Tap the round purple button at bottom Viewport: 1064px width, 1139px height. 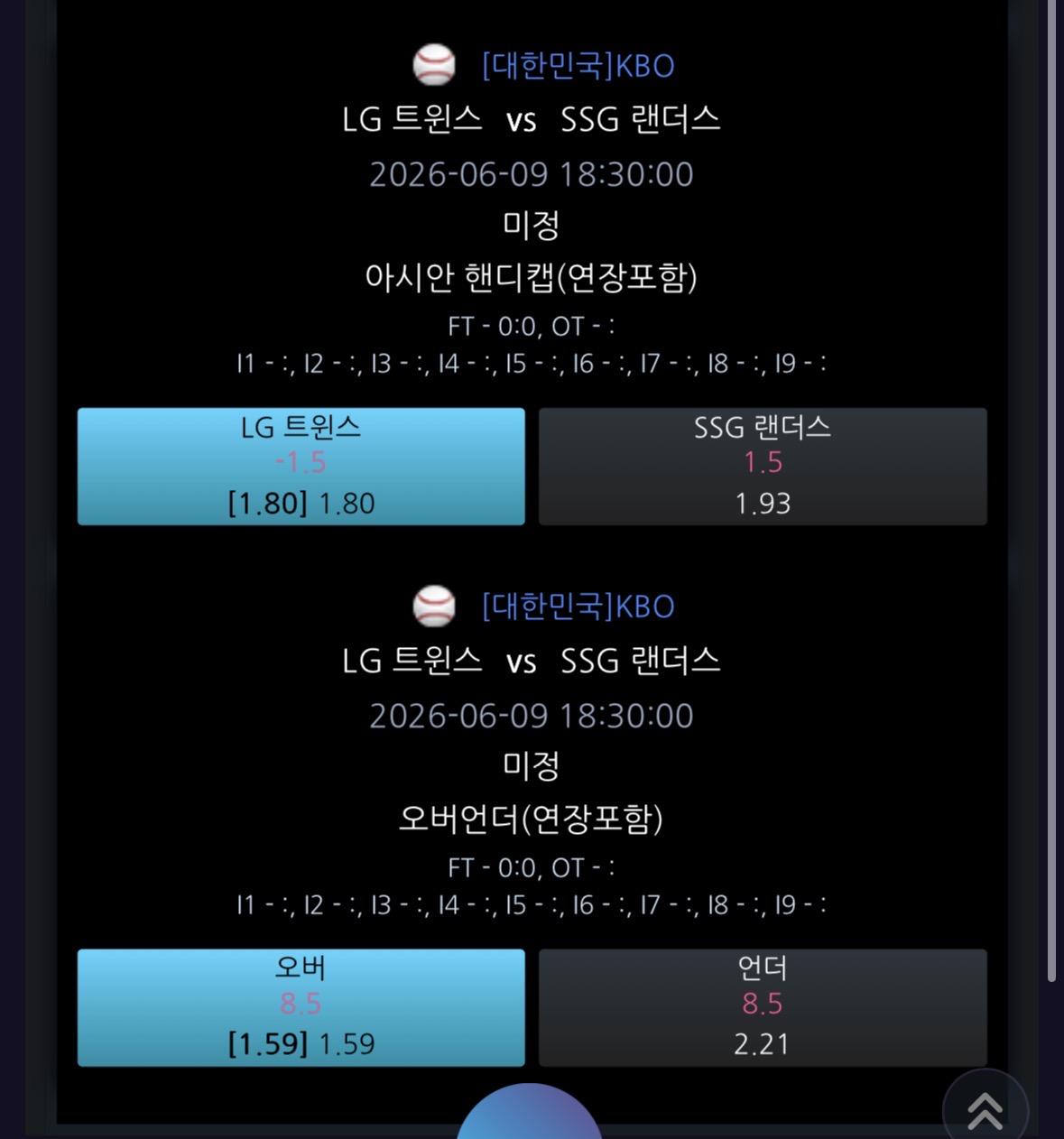[529, 1112]
